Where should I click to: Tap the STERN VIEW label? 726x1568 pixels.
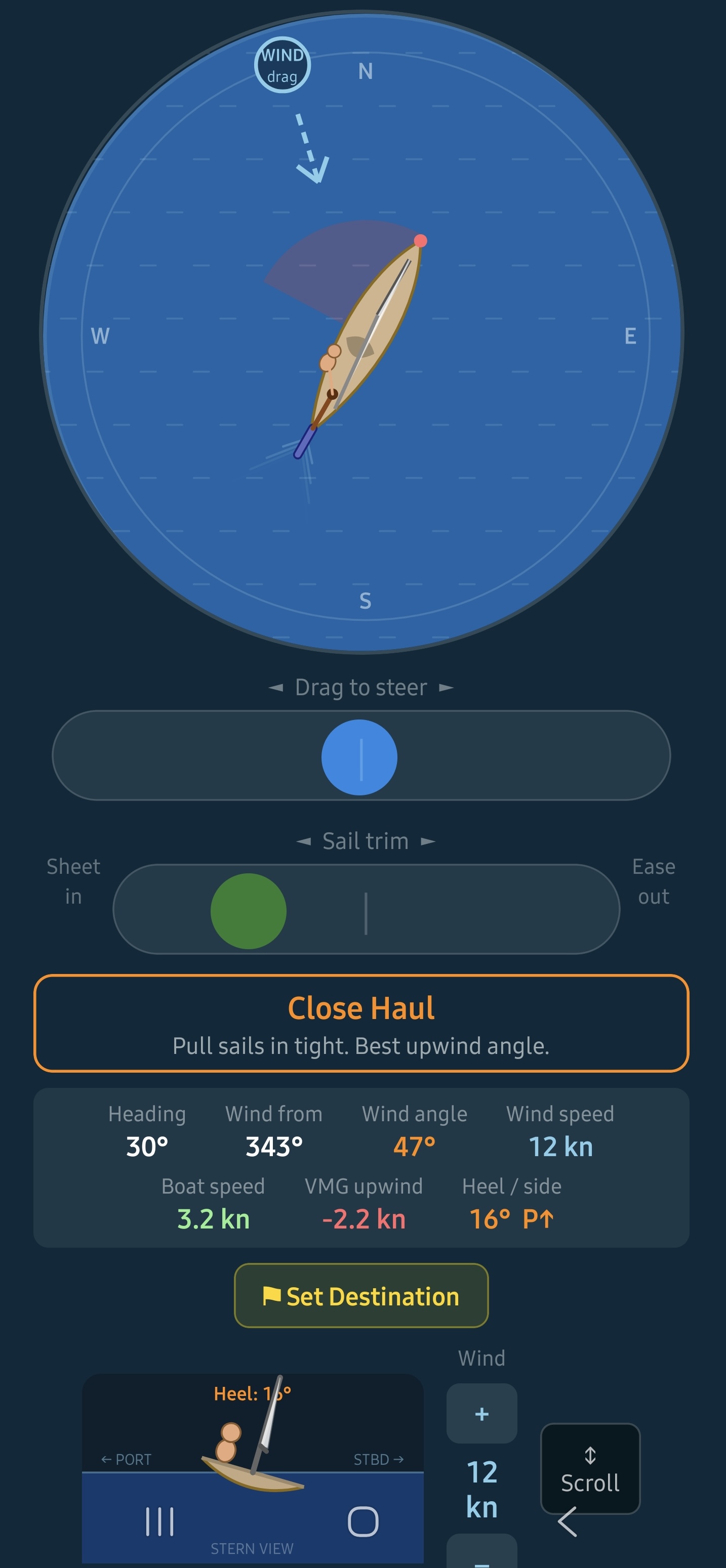(252, 1549)
